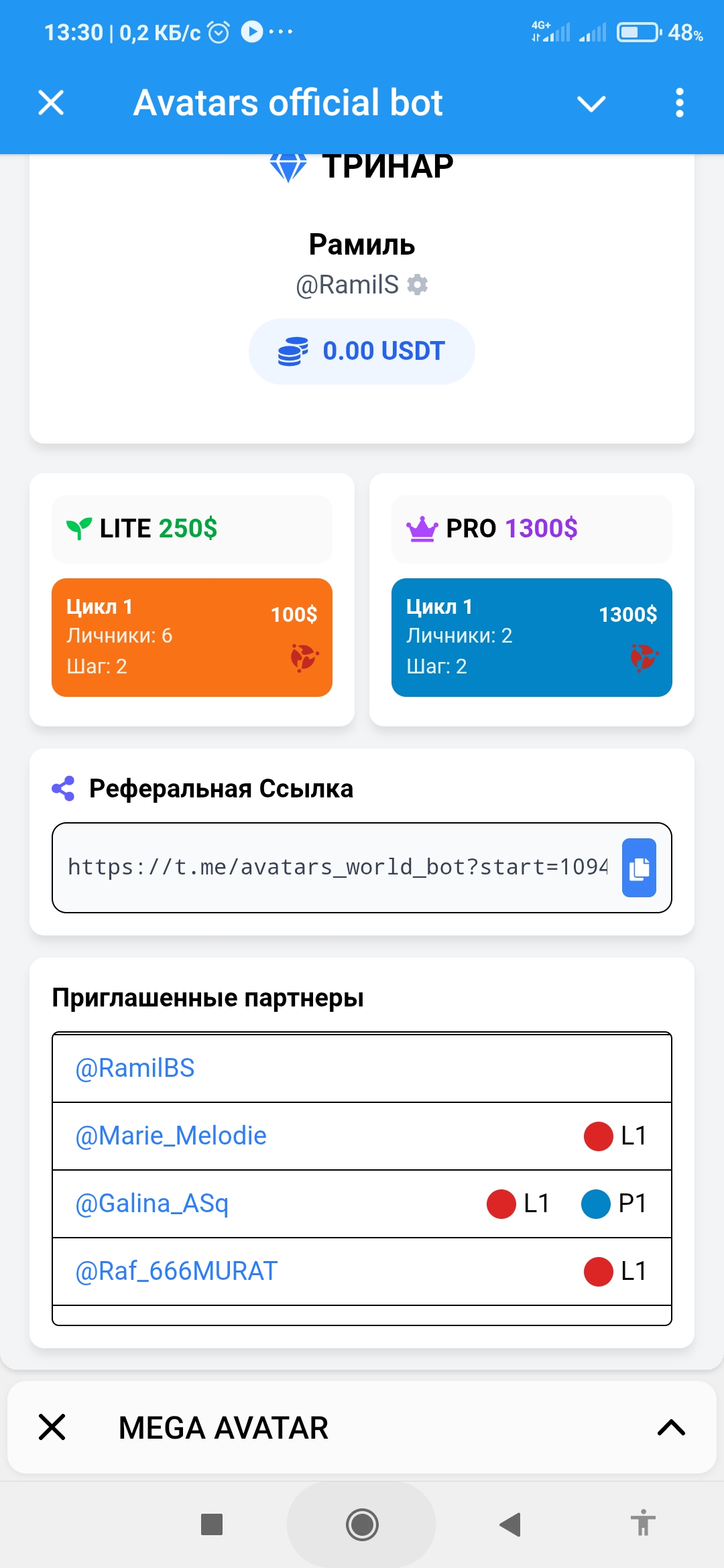Open the PRO Цикл 1 blue card
The image size is (724, 1568).
[x=532, y=637]
